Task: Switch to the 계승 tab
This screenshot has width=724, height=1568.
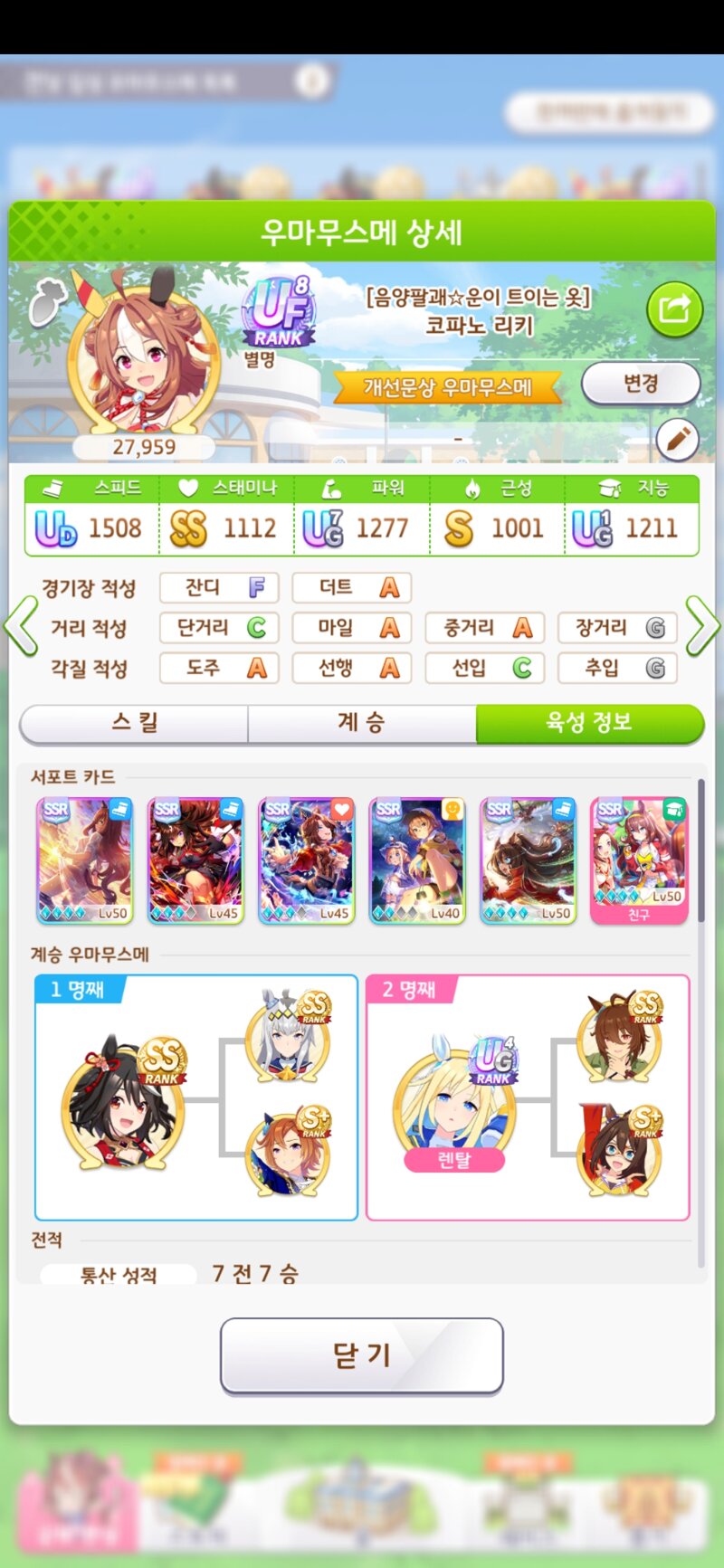Action: tap(361, 723)
